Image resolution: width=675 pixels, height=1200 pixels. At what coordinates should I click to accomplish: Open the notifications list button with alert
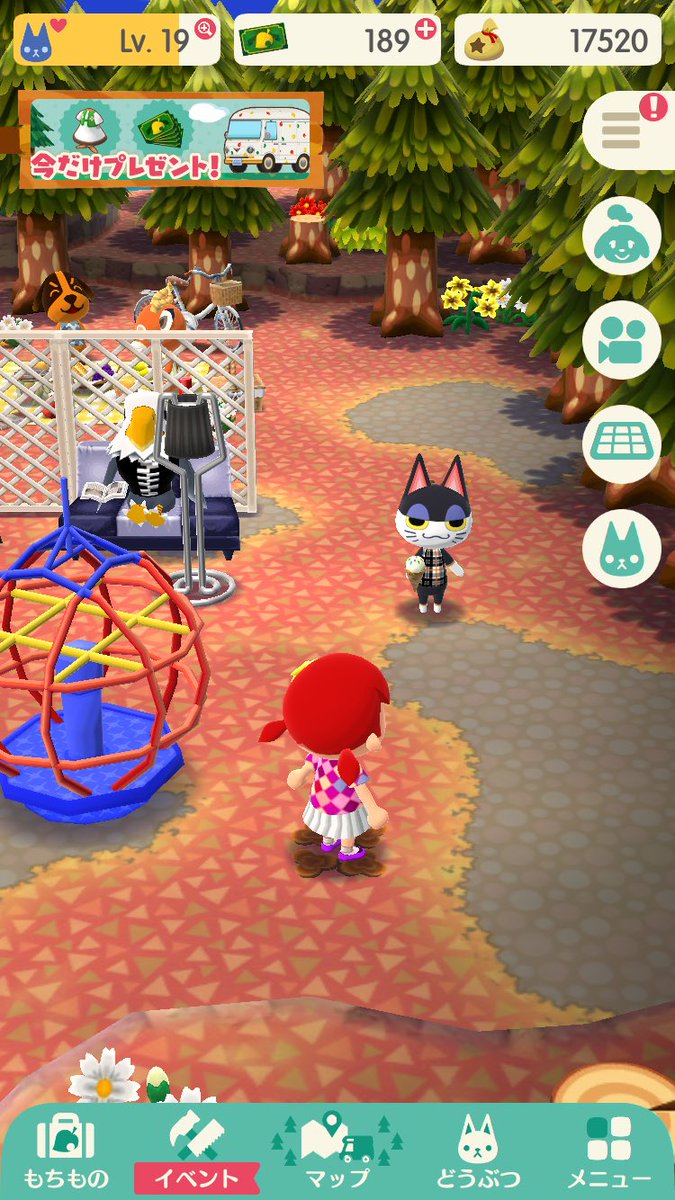coord(627,128)
